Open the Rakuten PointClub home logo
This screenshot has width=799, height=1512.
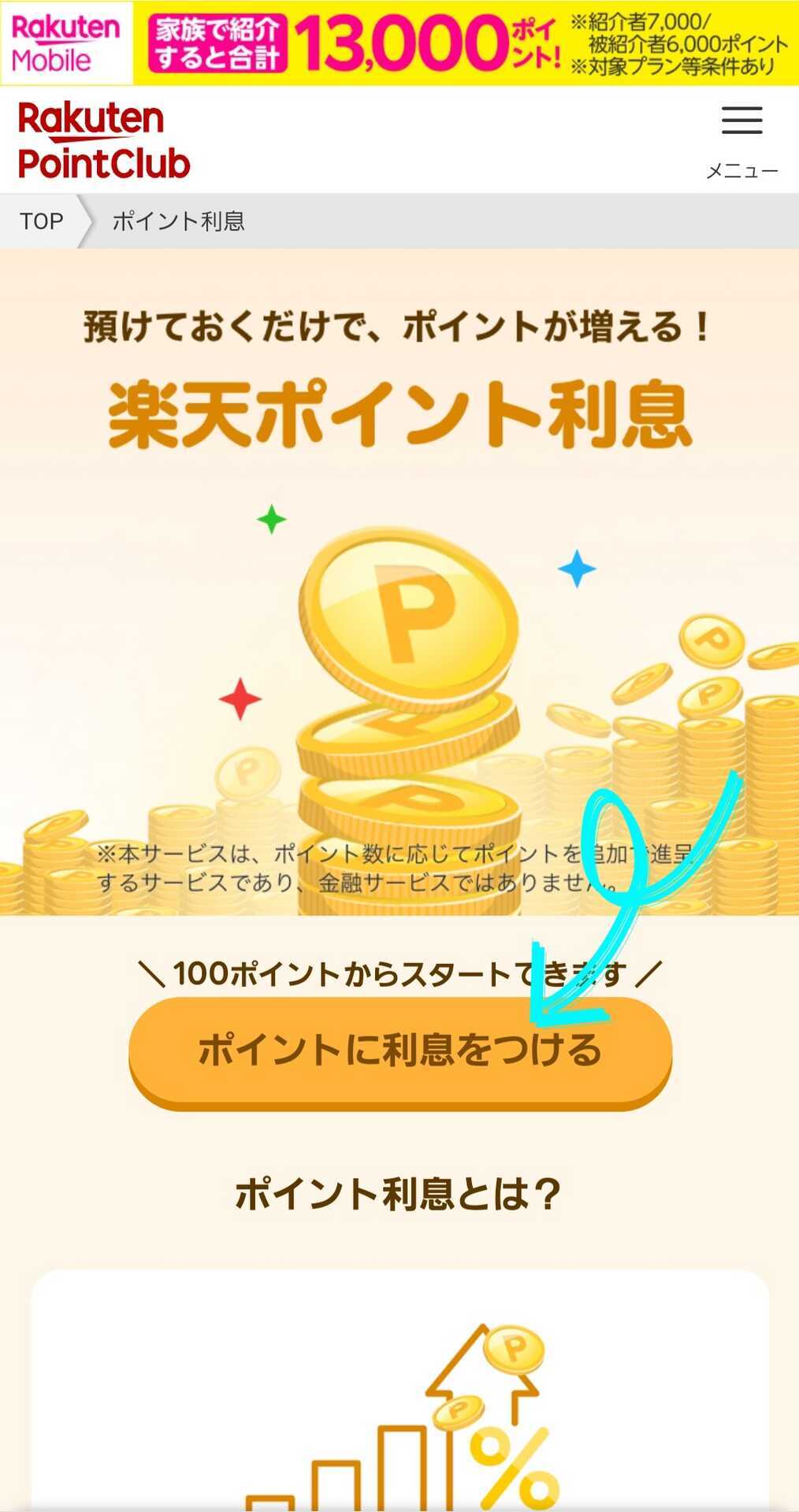click(103, 141)
